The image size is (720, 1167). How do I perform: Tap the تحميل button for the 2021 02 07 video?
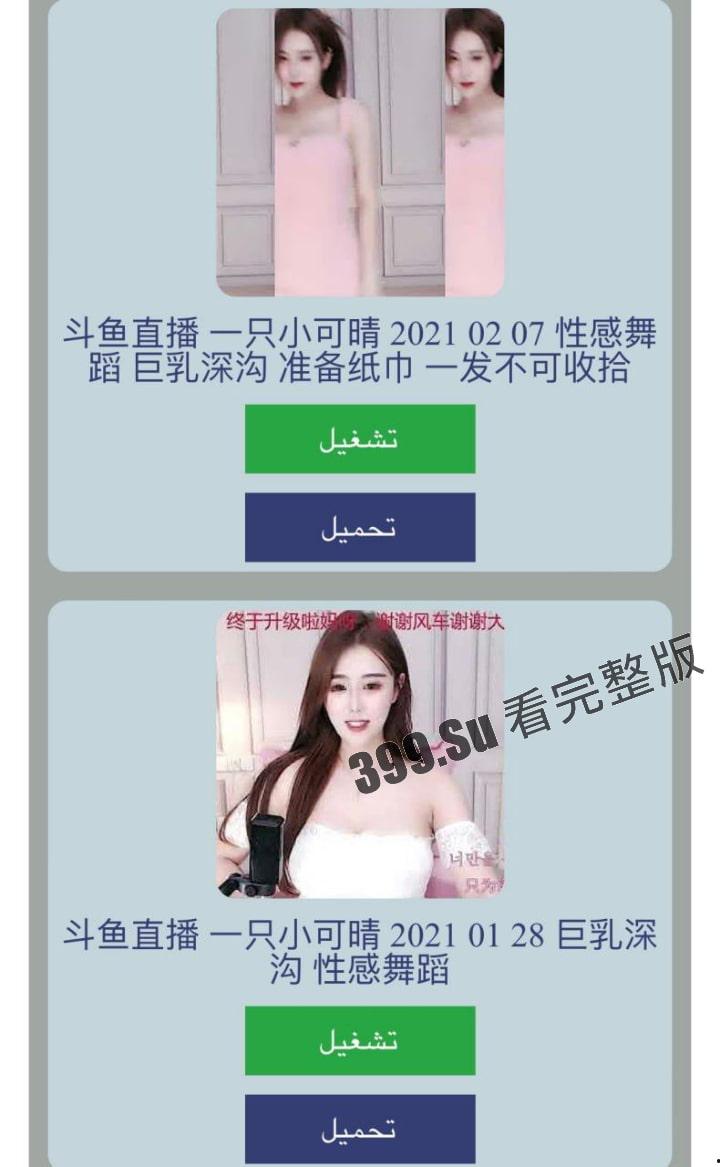pyautogui.click(x=360, y=527)
